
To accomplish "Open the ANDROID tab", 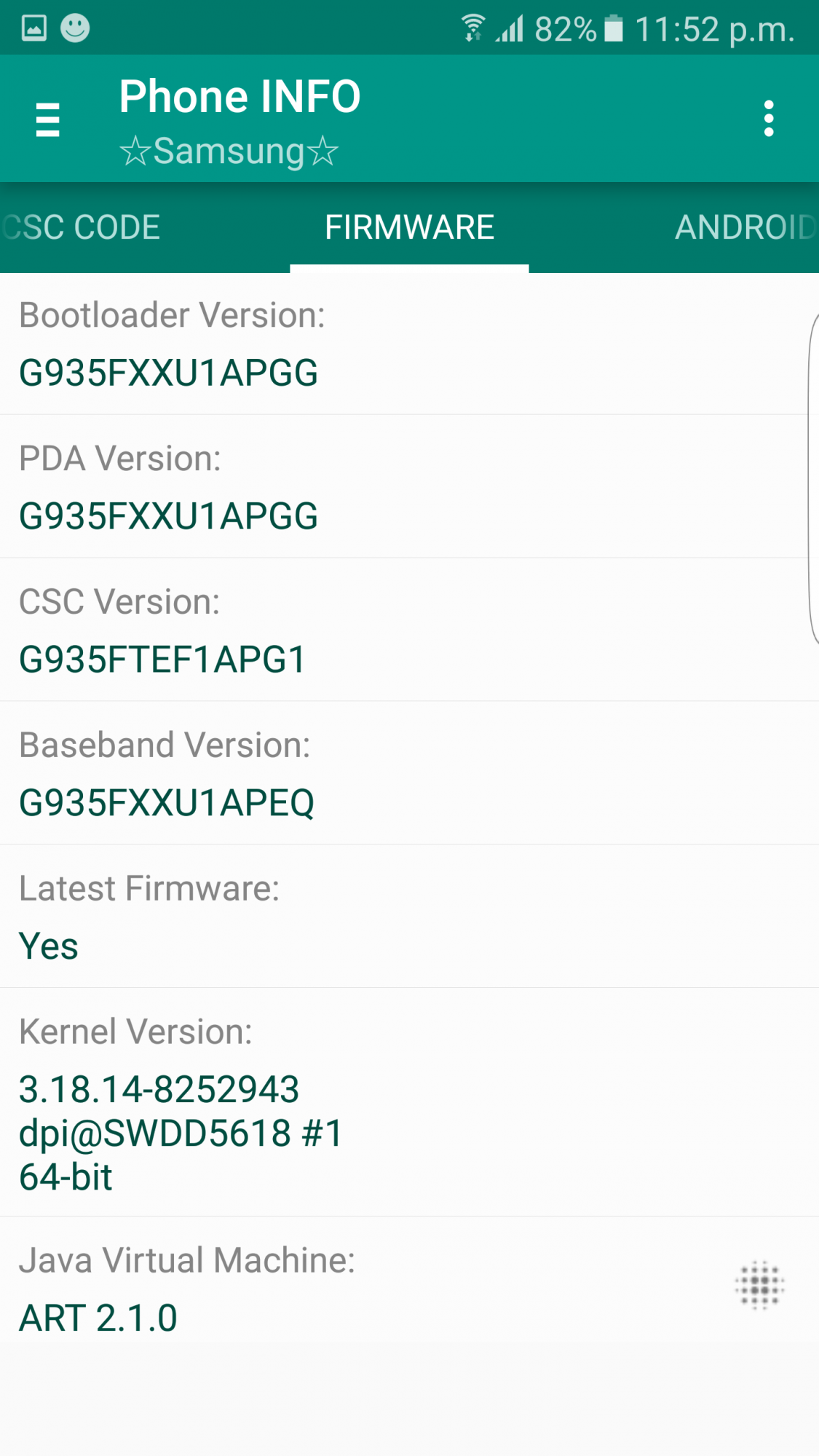I will (743, 226).
